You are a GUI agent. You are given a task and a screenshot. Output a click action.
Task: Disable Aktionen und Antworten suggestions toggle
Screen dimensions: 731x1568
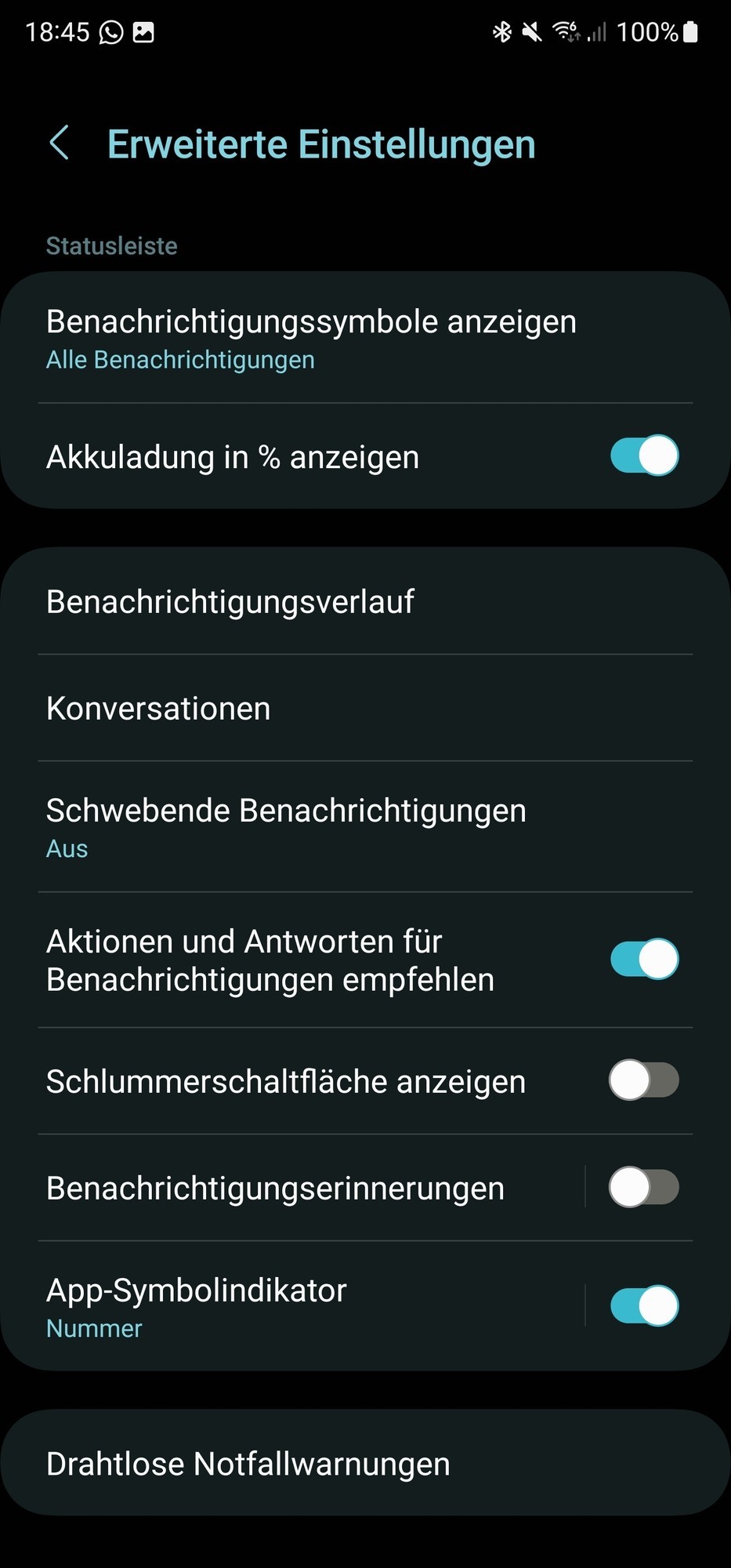coord(644,959)
